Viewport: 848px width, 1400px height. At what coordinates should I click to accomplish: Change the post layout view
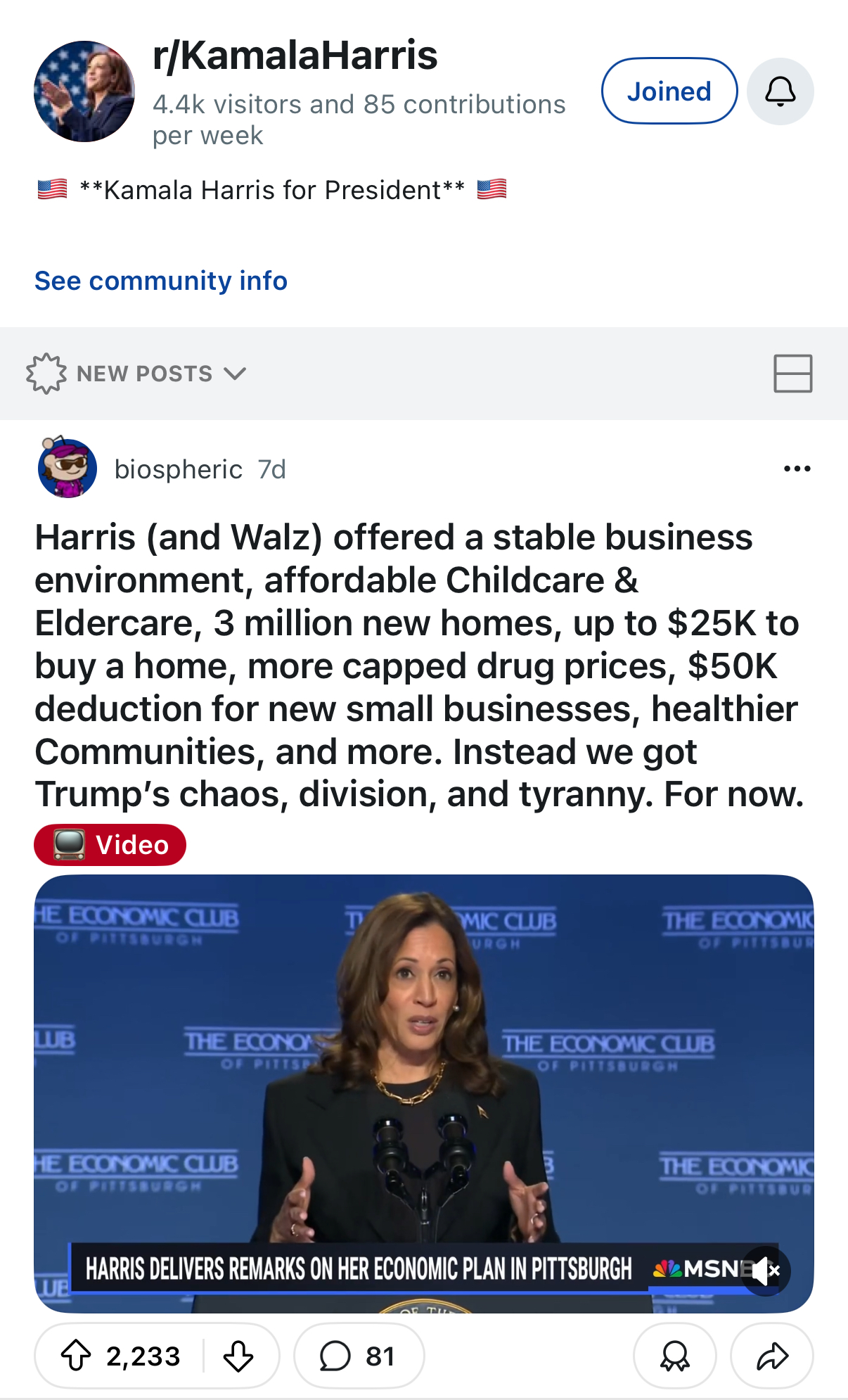(x=792, y=373)
